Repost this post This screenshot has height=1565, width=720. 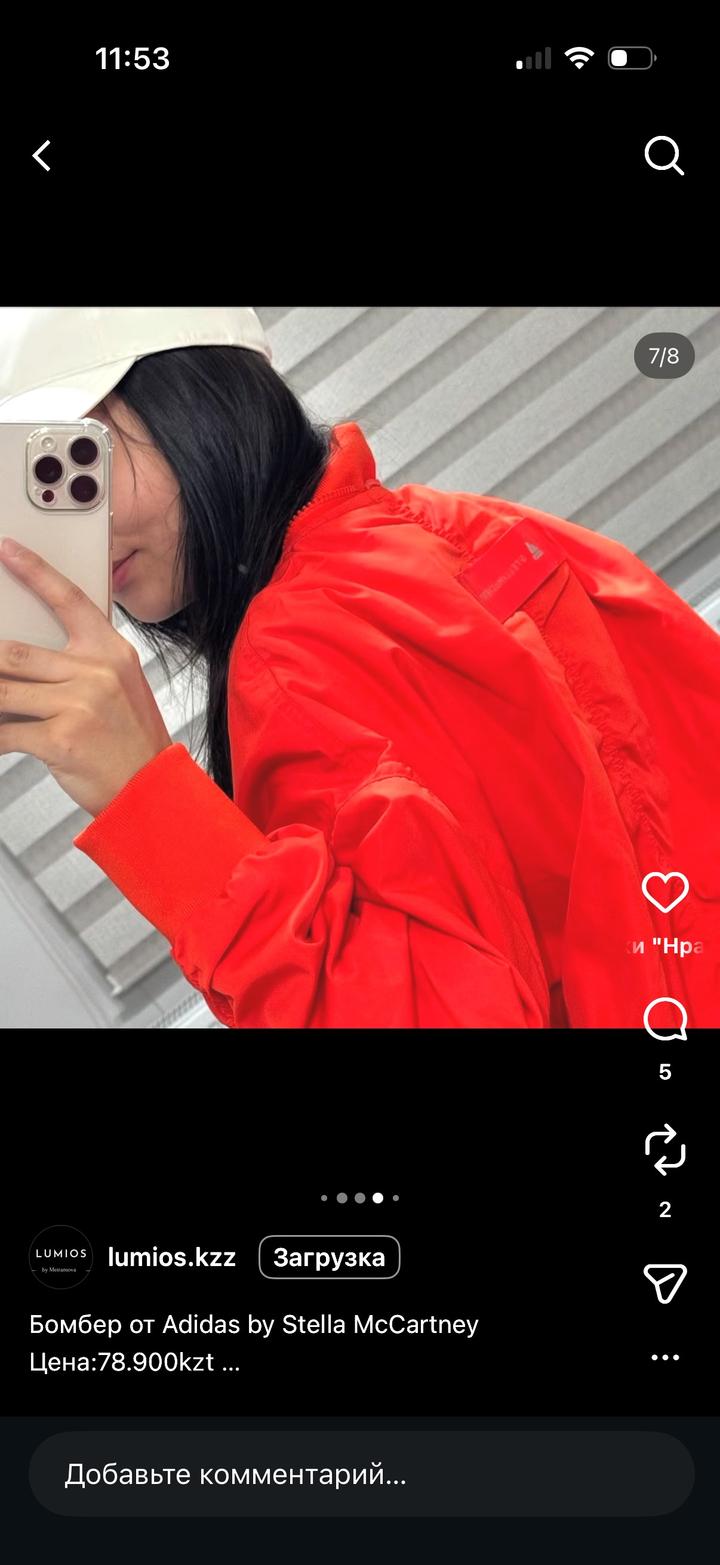(x=665, y=1150)
